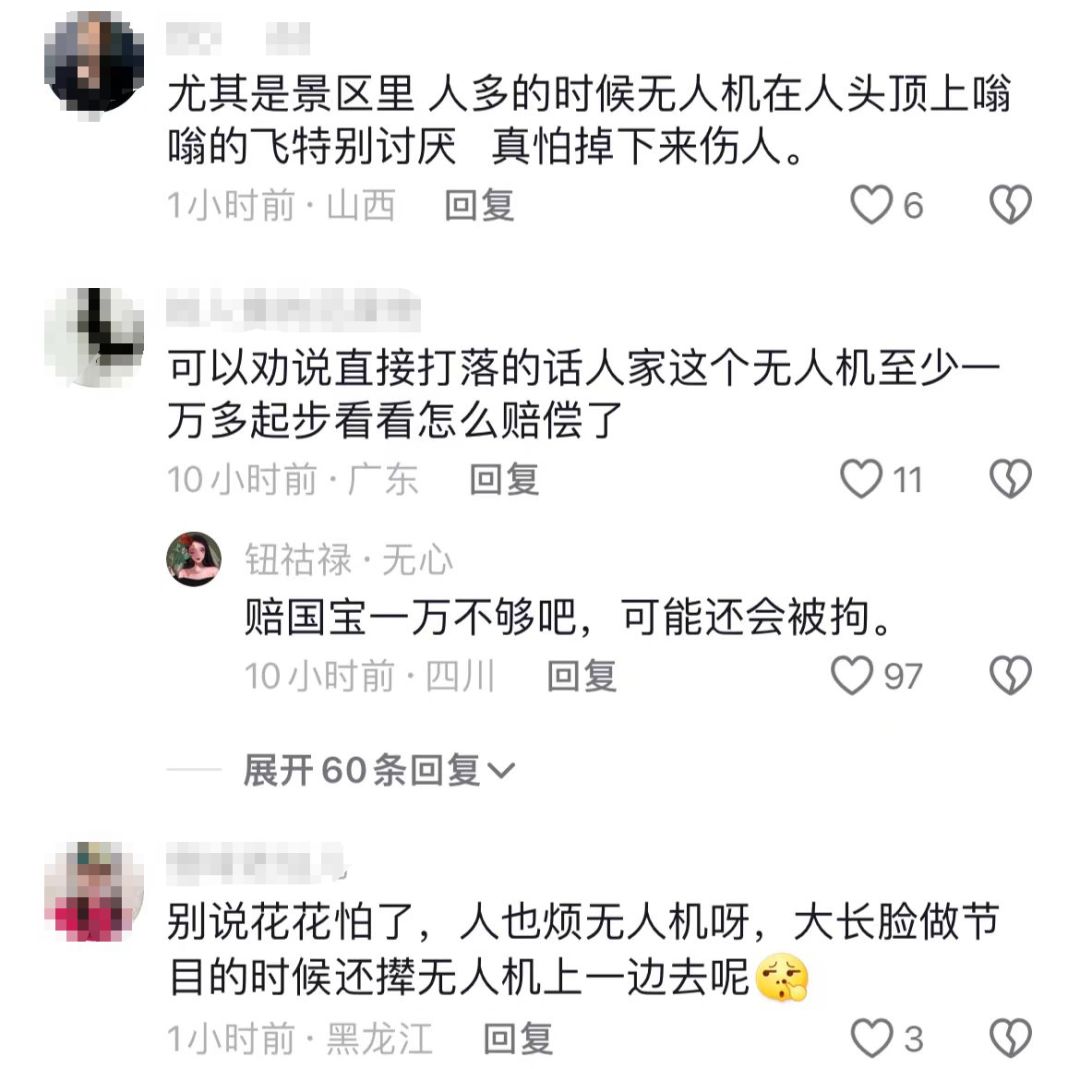Viewport: 1080px width, 1069px height.
Task: Open avatar of the Heilongjiang commenter
Action: (x=96, y=891)
